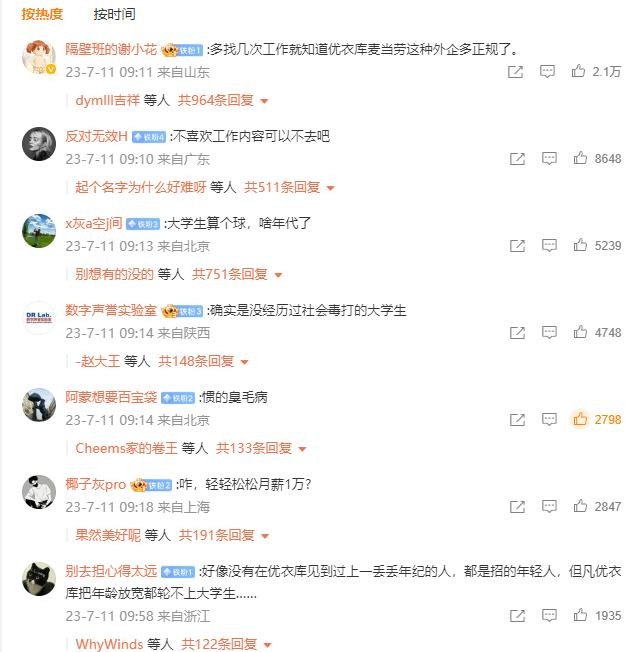This screenshot has width=640, height=652.
Task: View replier dymlll吉祥's profile
Action: pyautogui.click(x=107, y=100)
